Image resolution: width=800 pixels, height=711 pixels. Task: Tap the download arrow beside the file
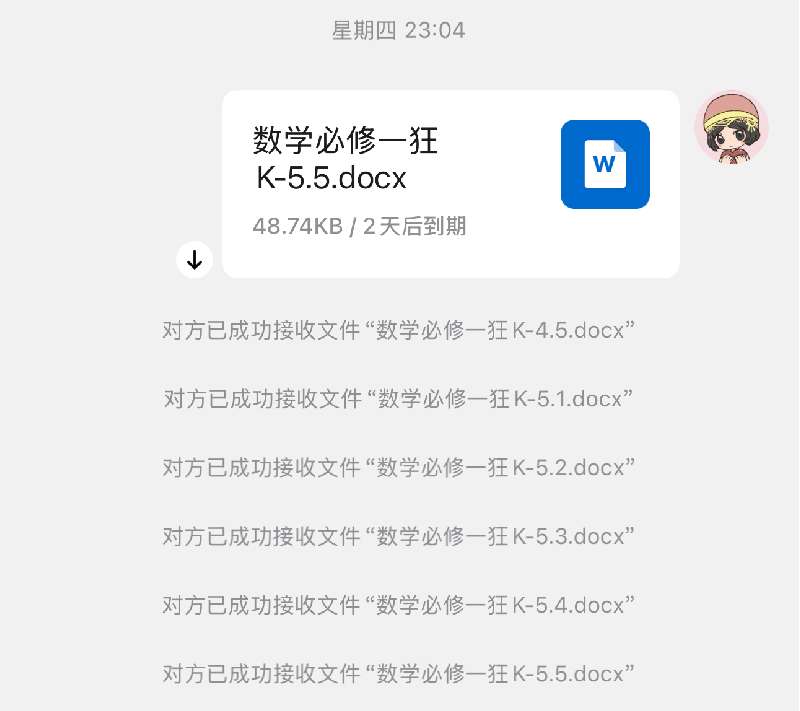195,260
